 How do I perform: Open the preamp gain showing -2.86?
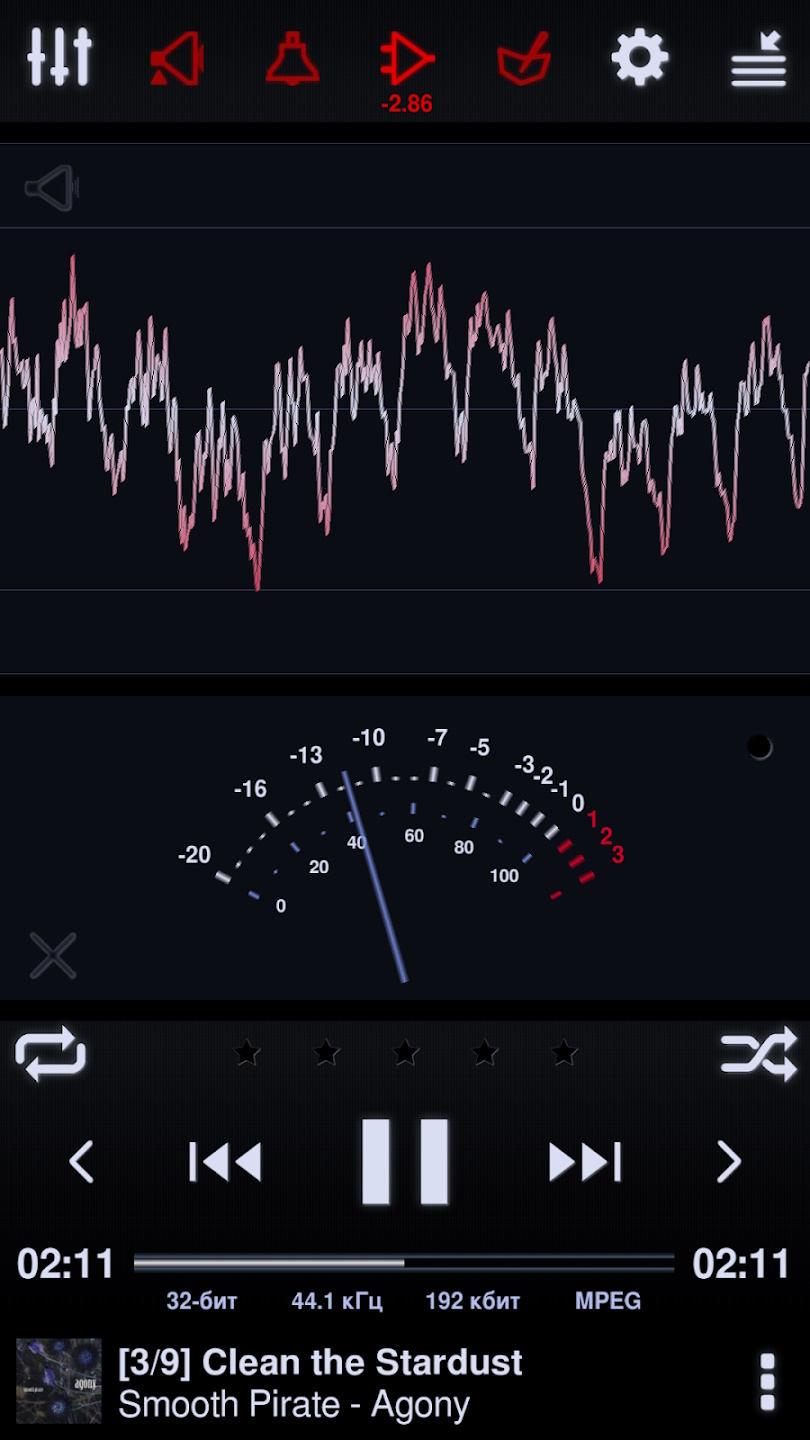click(407, 62)
